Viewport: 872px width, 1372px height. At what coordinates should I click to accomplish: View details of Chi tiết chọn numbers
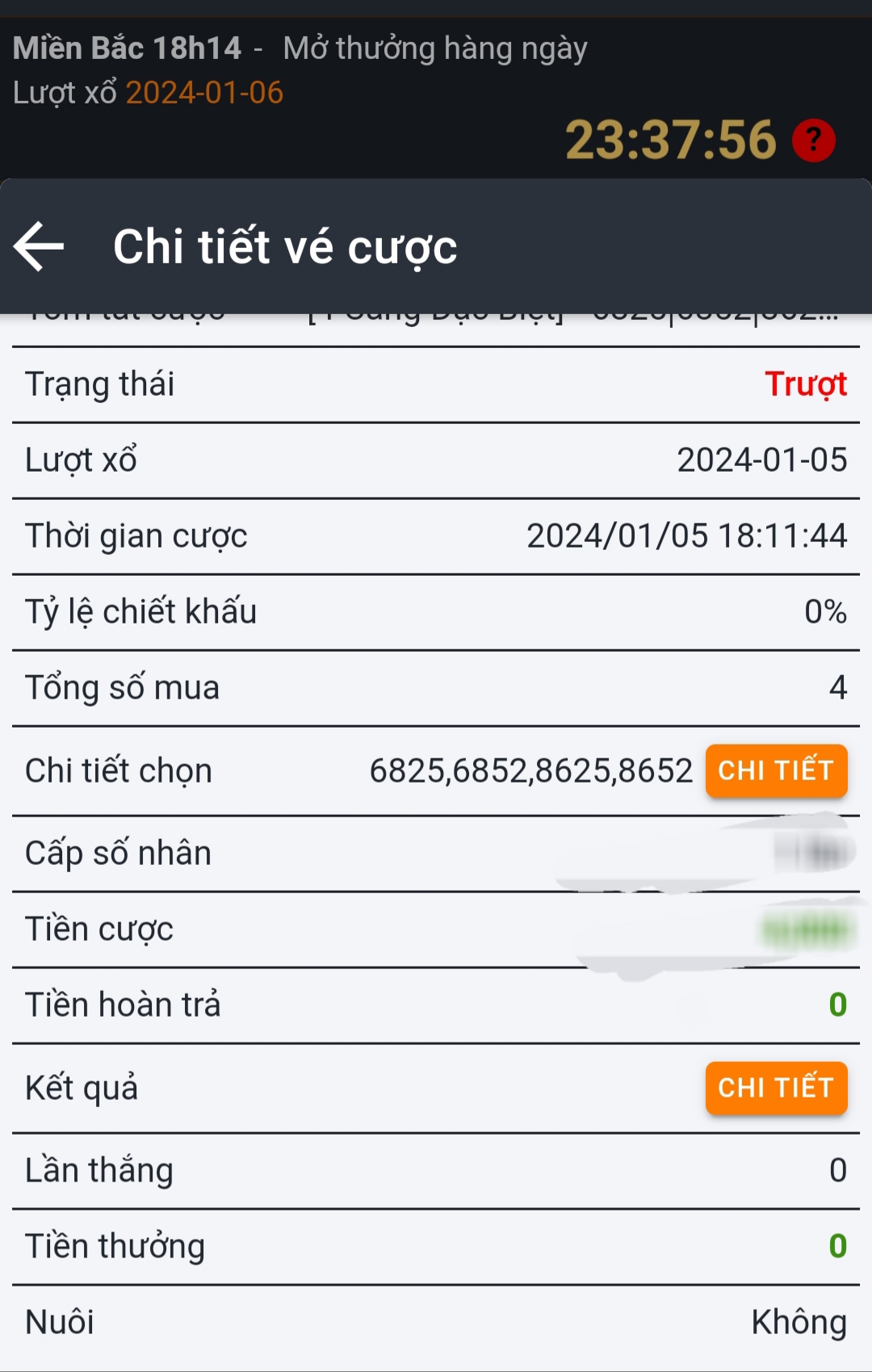click(x=776, y=771)
